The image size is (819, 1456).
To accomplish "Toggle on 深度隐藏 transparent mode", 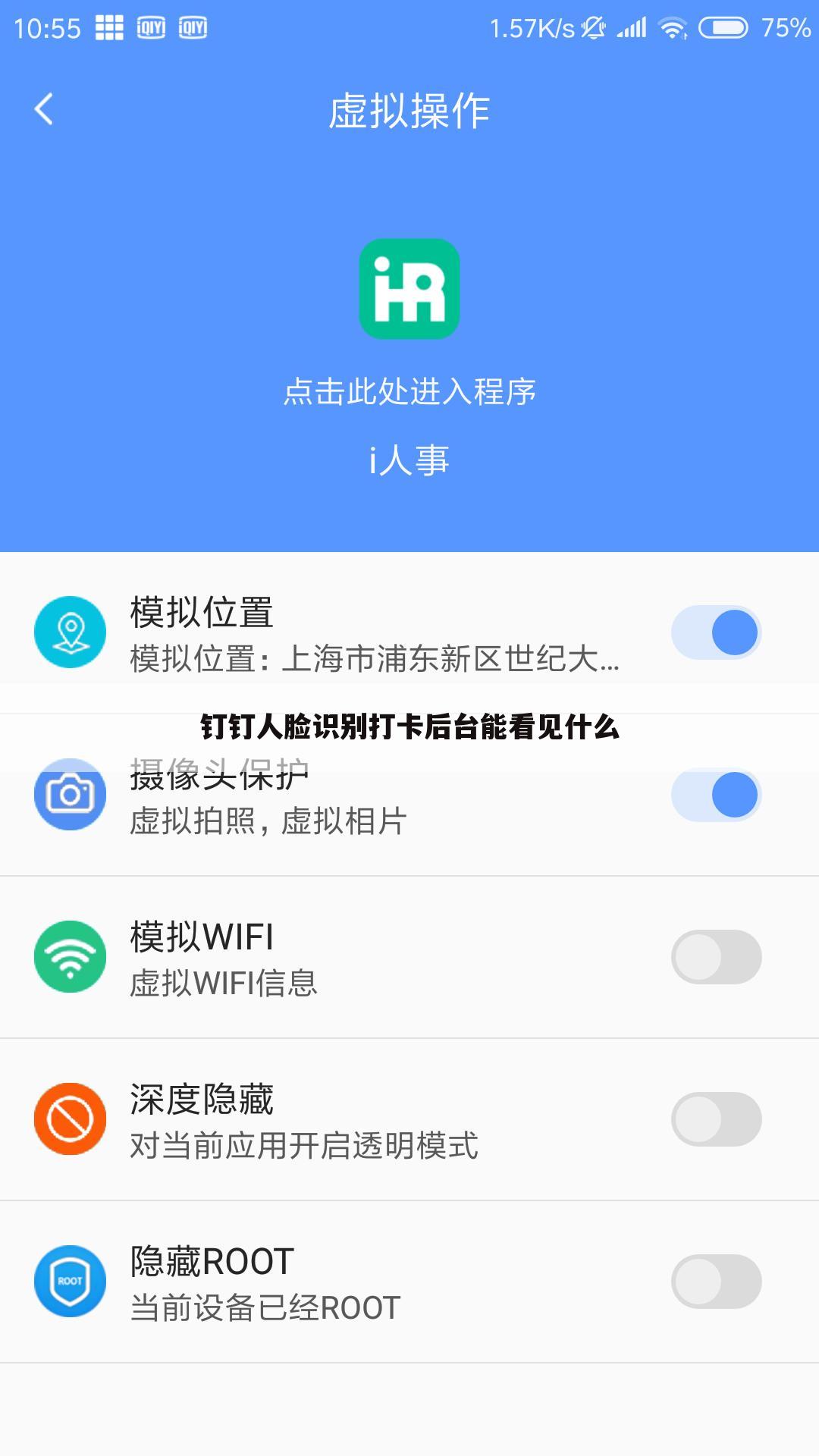I will (716, 1119).
